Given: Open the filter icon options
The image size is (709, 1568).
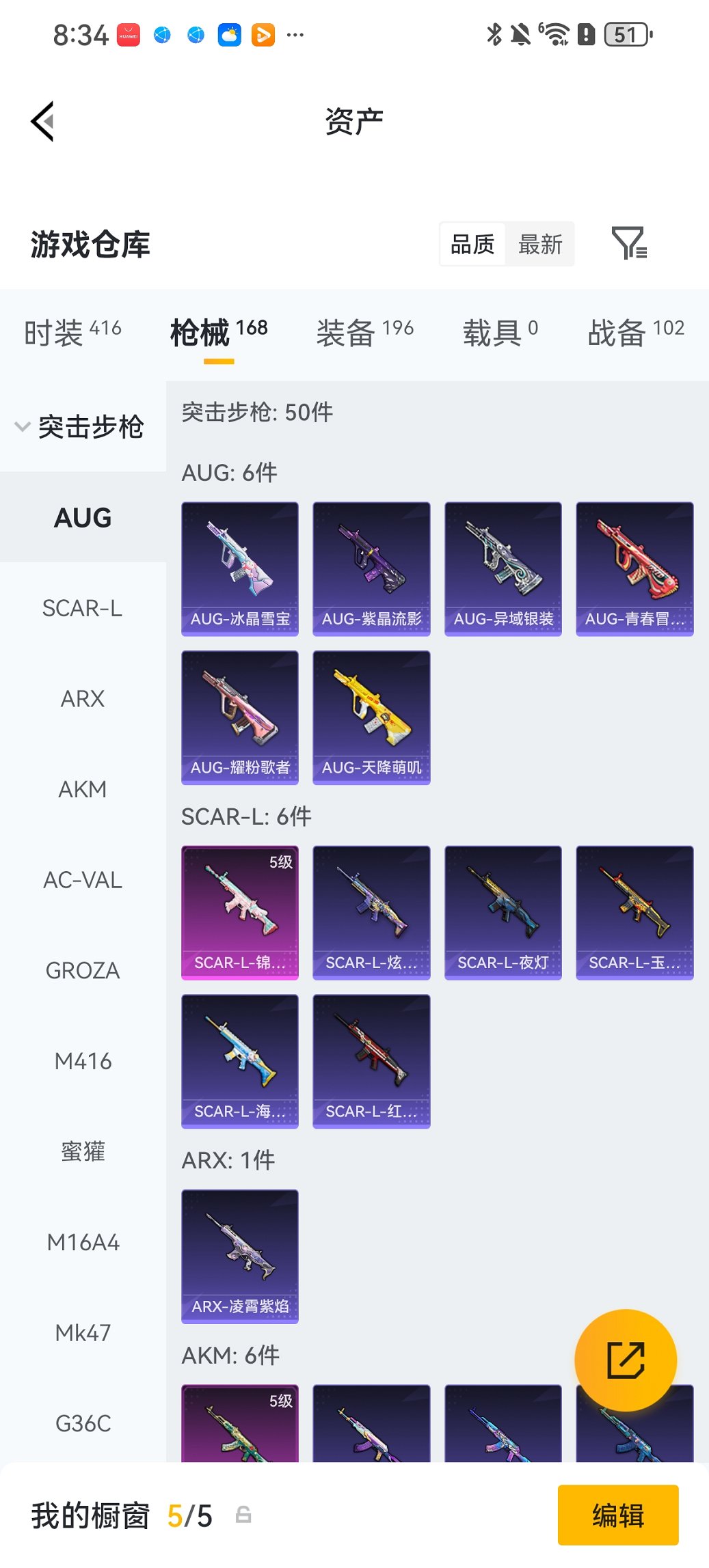Looking at the screenshot, I should pos(628,243).
